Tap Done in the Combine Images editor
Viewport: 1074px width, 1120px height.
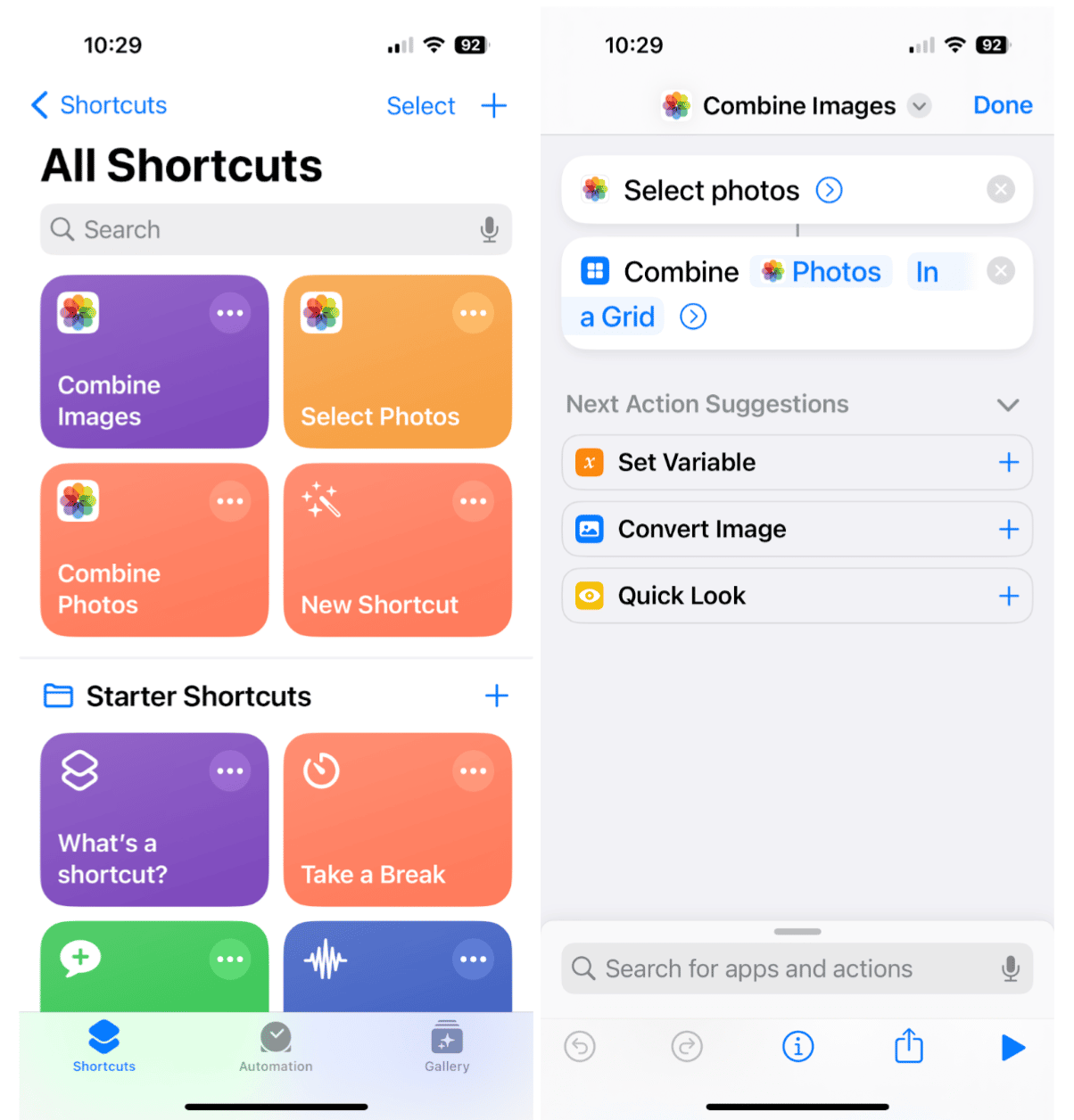point(1002,105)
